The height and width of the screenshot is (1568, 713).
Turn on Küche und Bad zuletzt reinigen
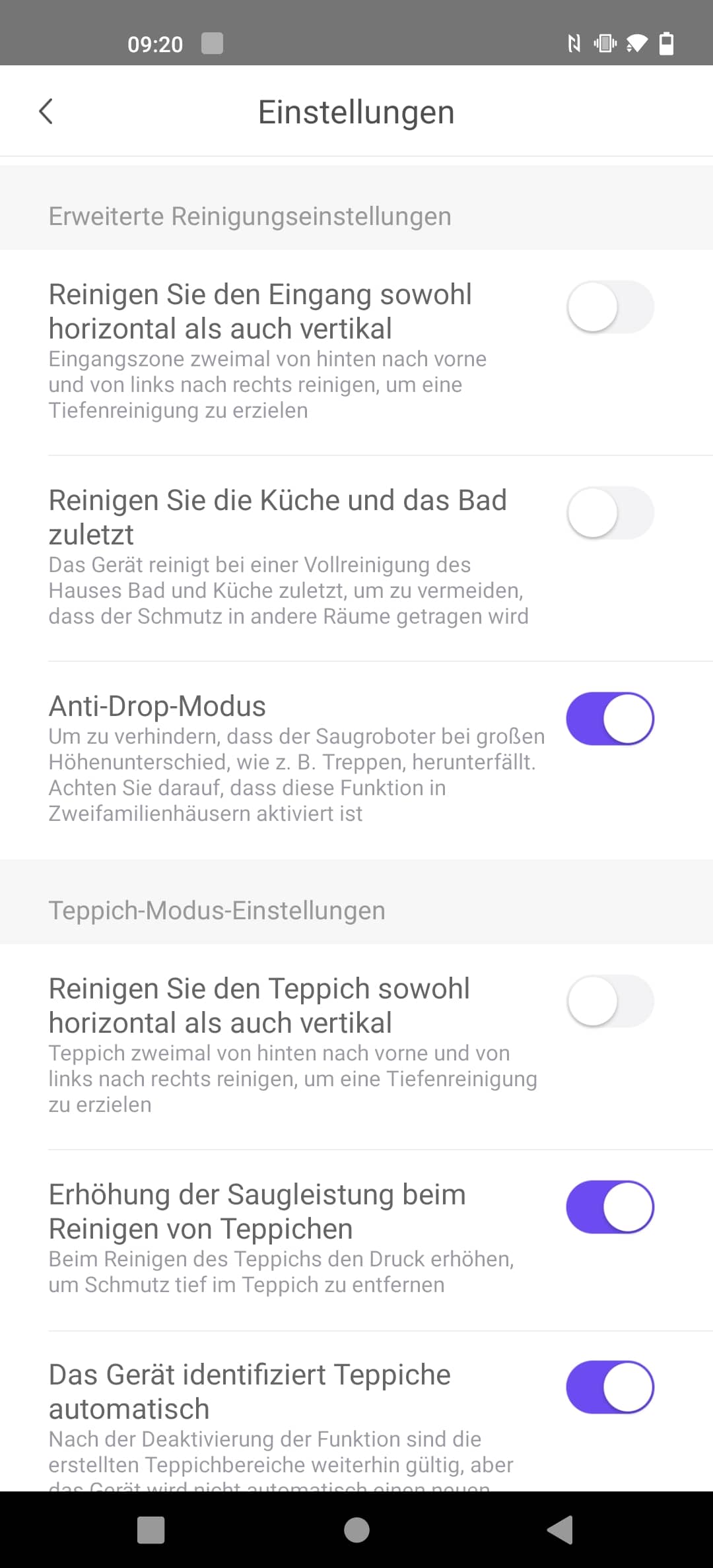pos(610,513)
